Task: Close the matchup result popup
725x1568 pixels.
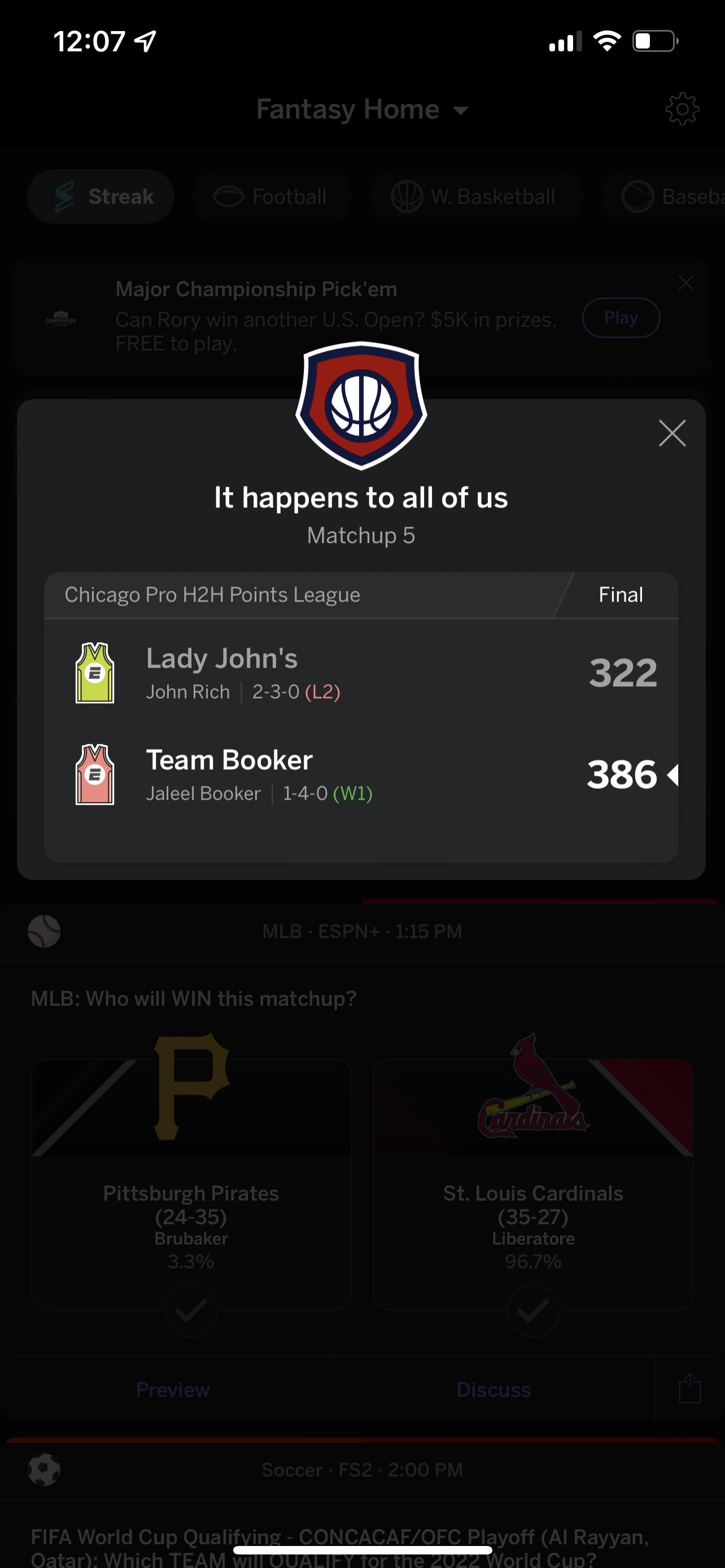Action: pyautogui.click(x=672, y=433)
